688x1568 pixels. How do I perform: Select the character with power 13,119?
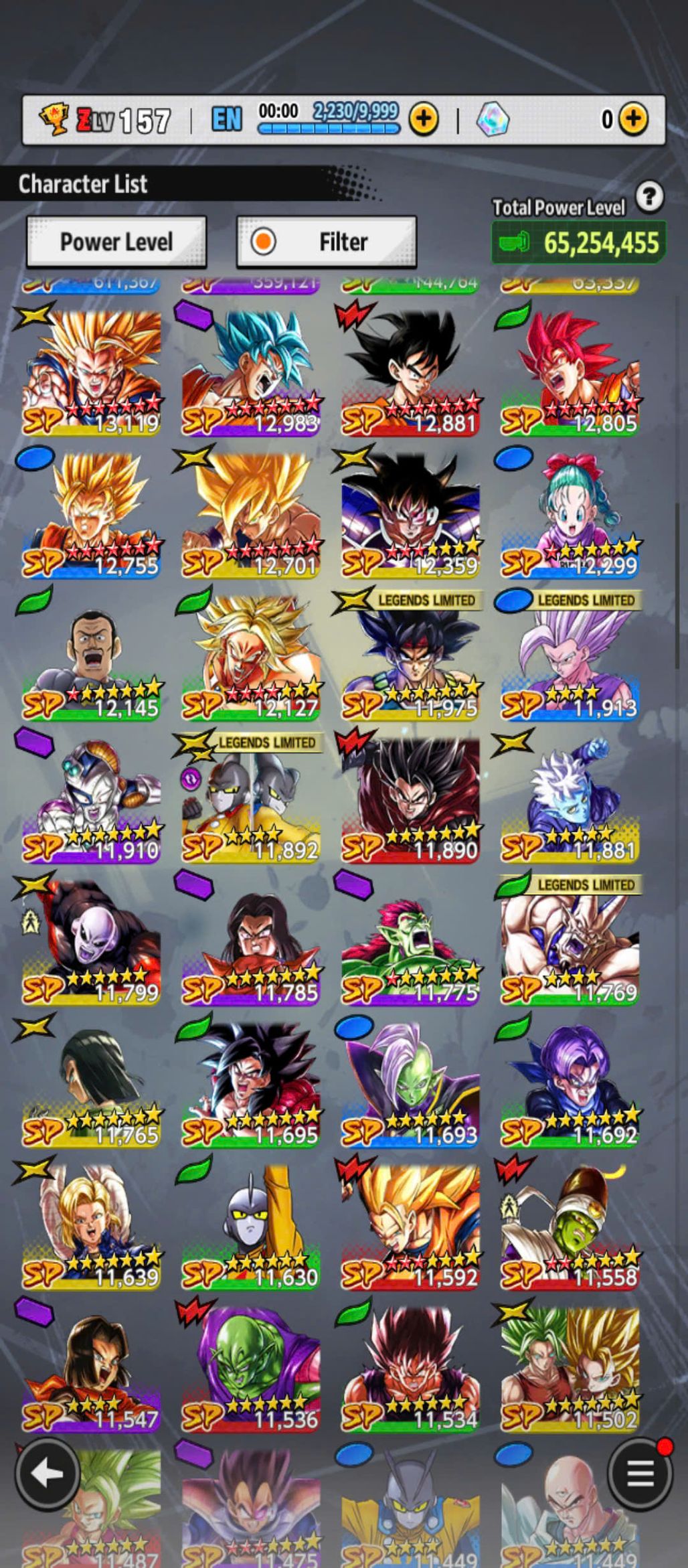92,372
